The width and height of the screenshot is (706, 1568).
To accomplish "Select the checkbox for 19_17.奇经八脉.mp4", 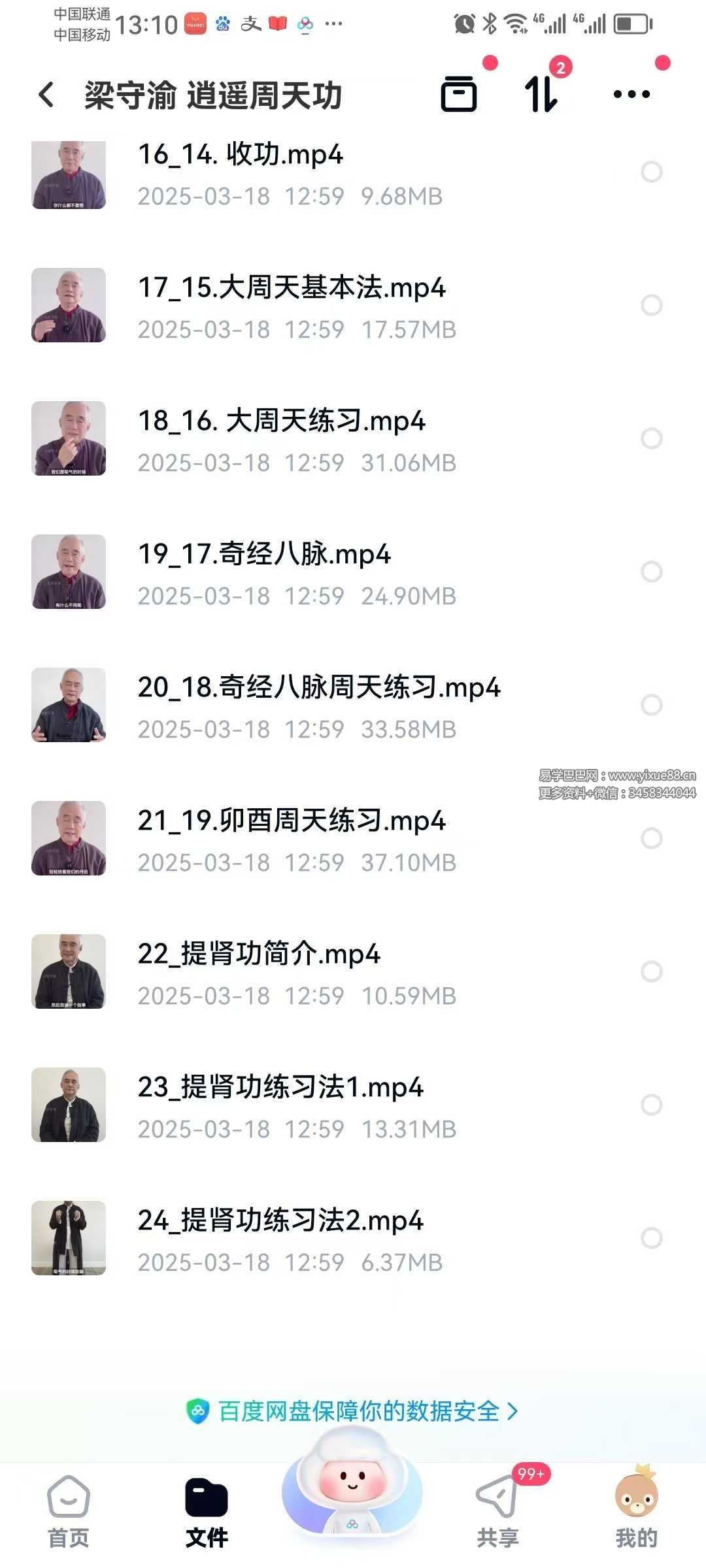I will (x=651, y=572).
